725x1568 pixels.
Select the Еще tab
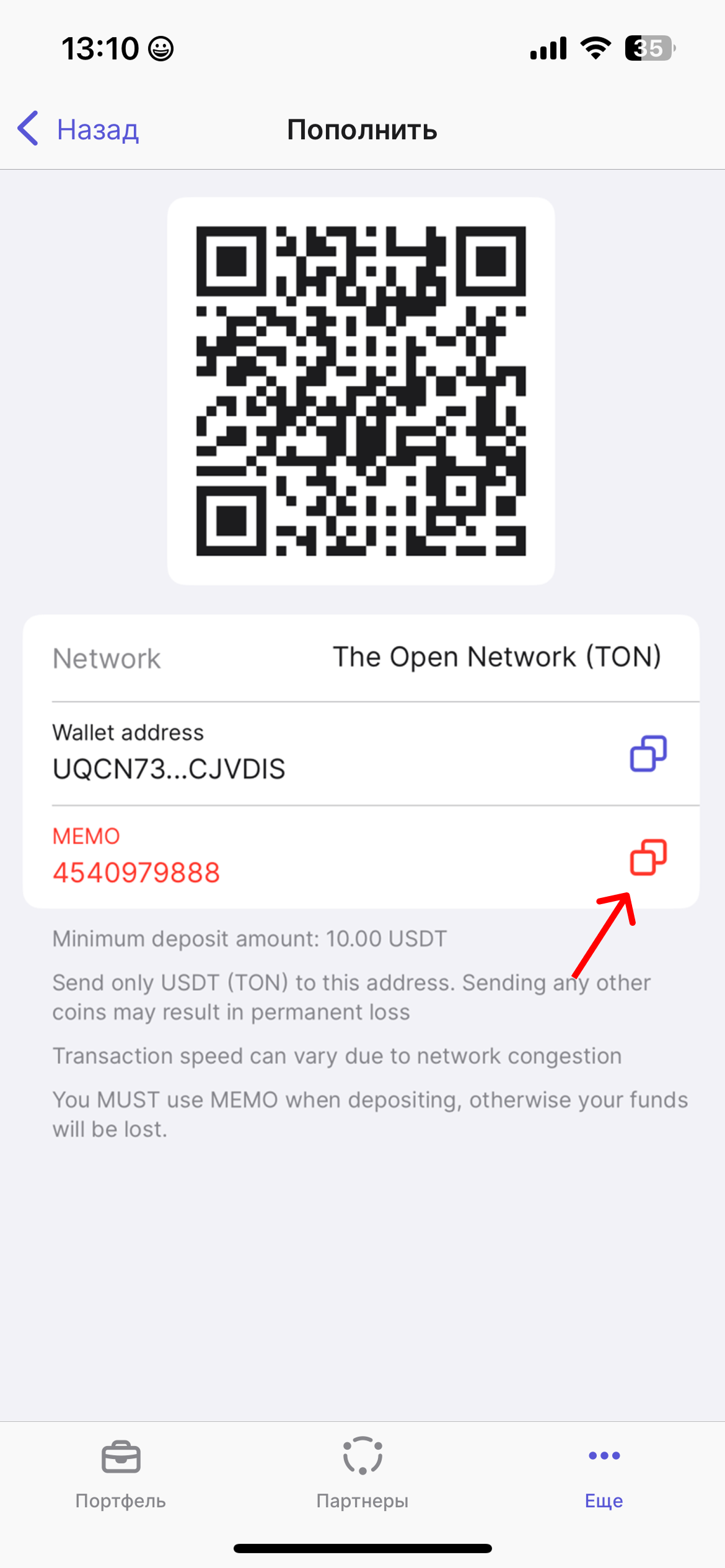(604, 1472)
